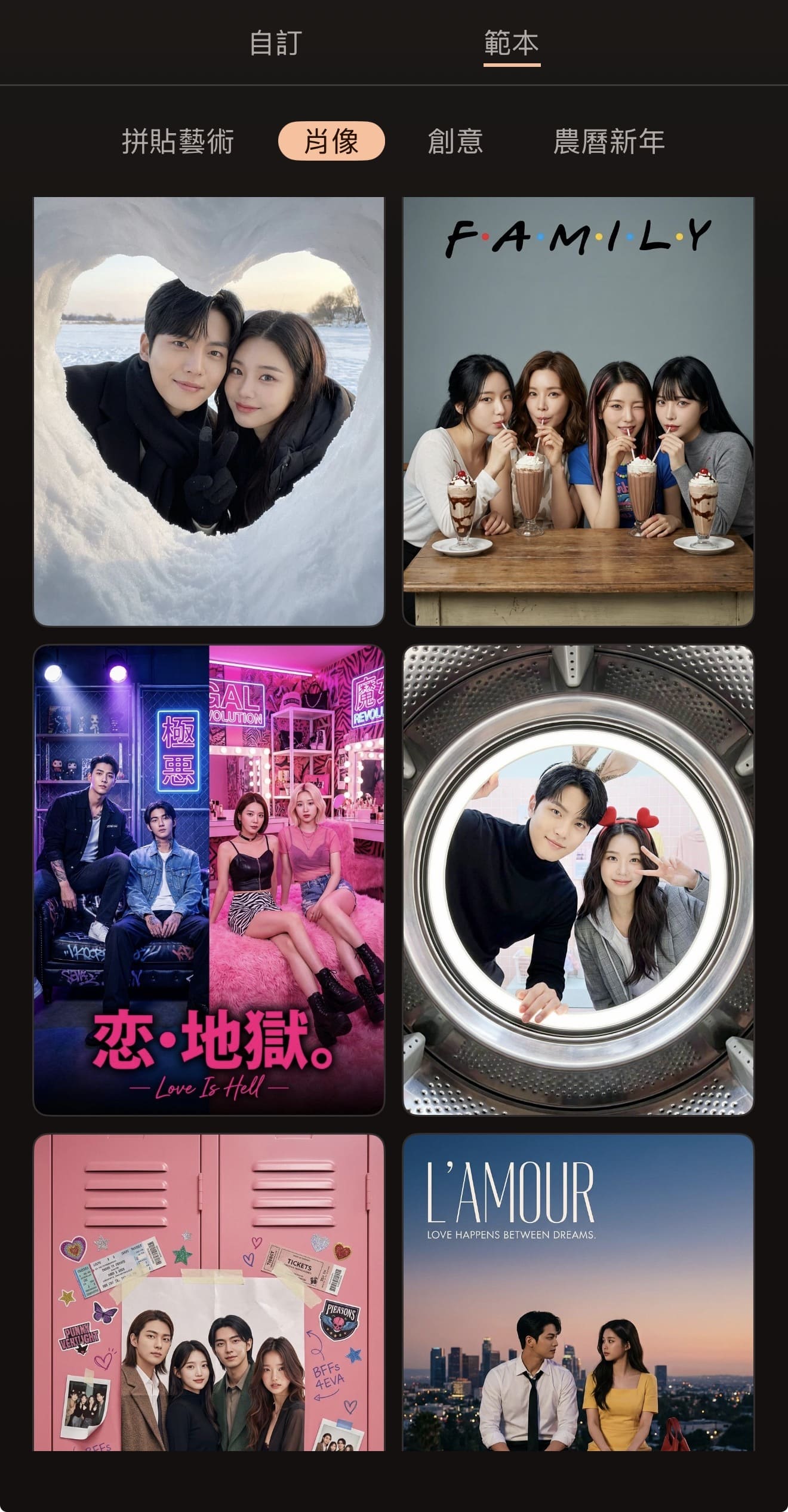
Task: Show the 農曆新年 templates
Action: point(608,142)
